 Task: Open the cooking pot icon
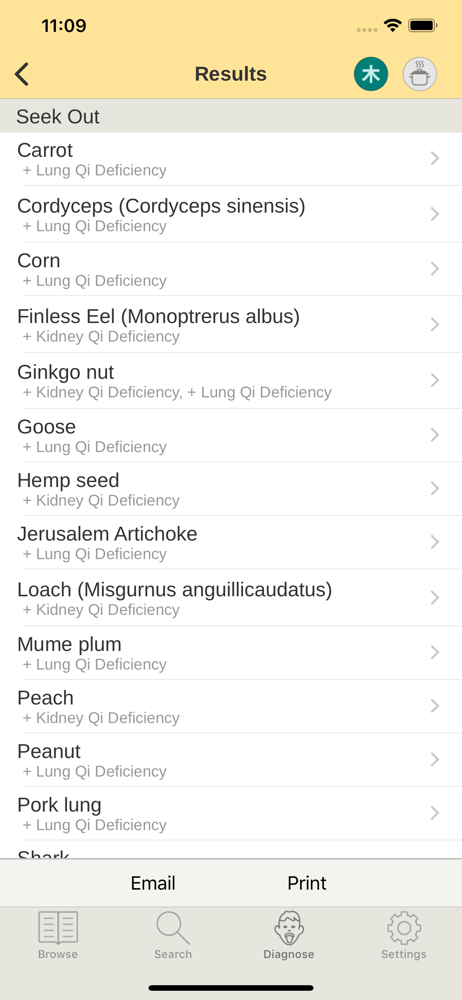coord(420,74)
